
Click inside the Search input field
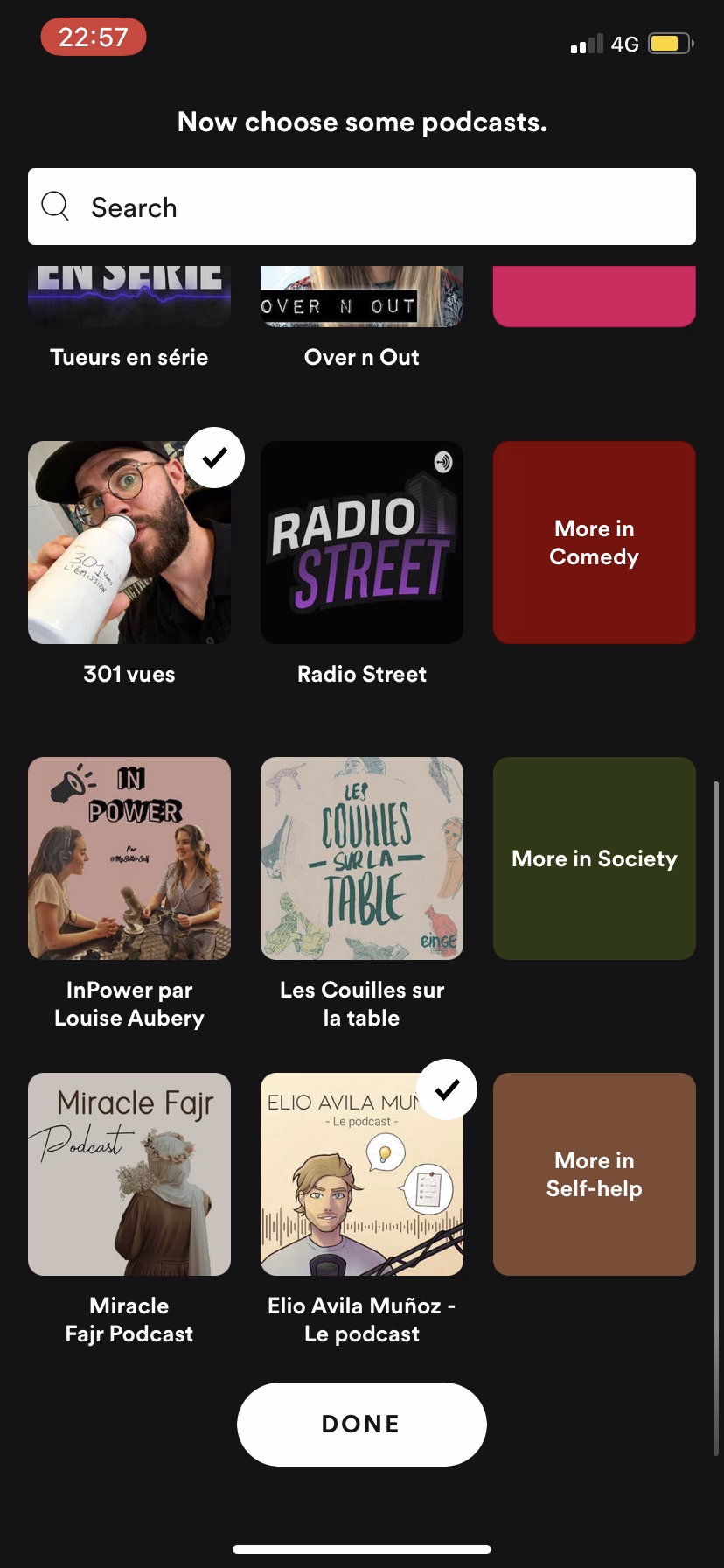(262, 206)
